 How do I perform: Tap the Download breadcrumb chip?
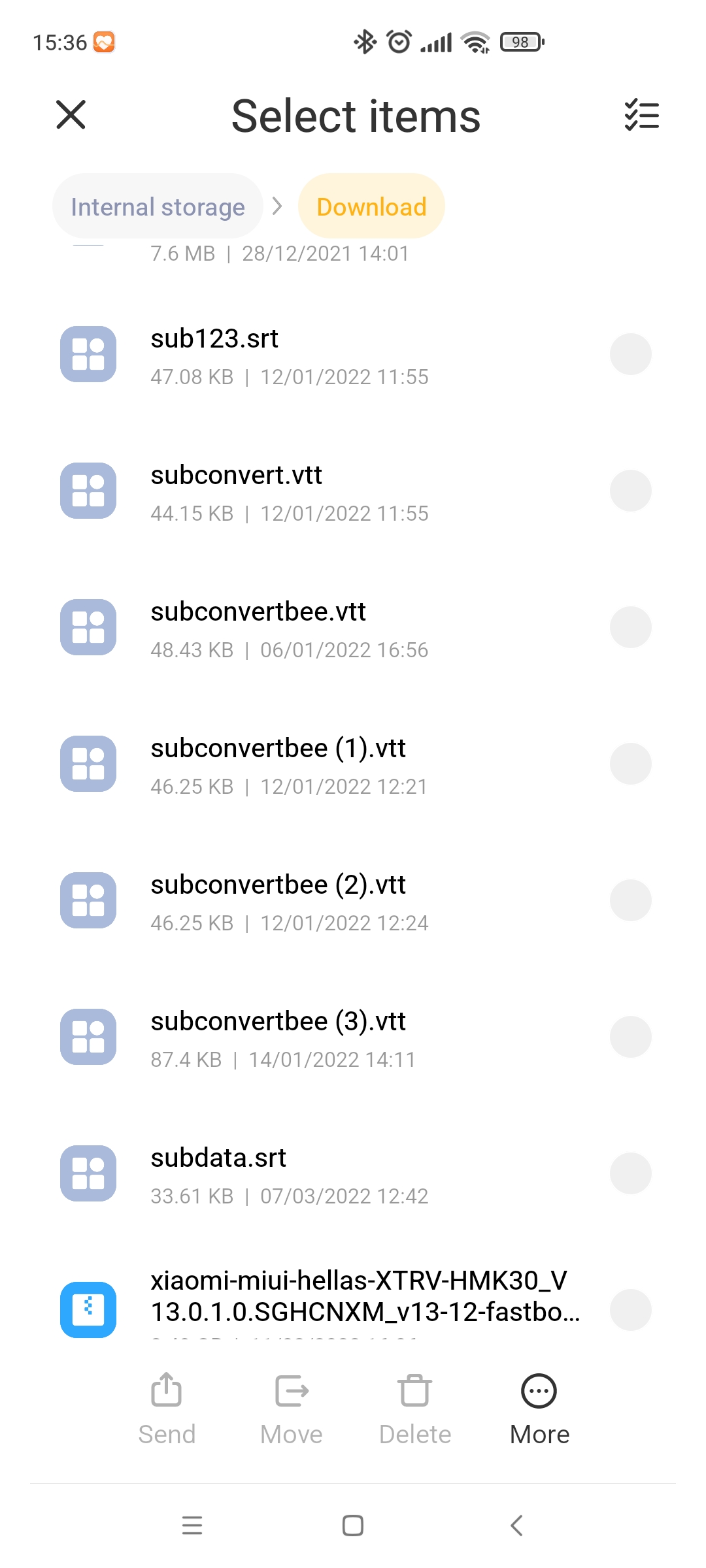371,206
